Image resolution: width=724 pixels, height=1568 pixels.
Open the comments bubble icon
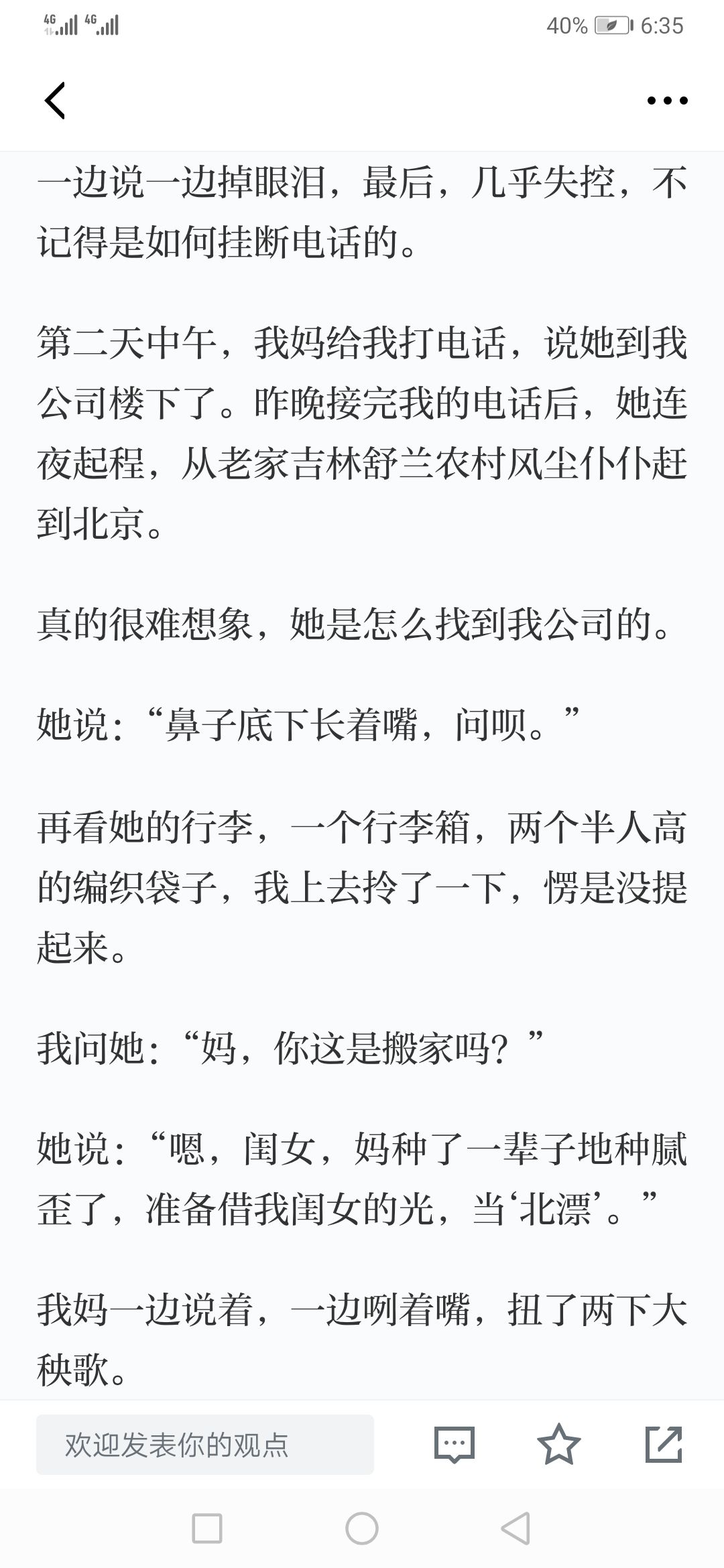coord(455,1444)
